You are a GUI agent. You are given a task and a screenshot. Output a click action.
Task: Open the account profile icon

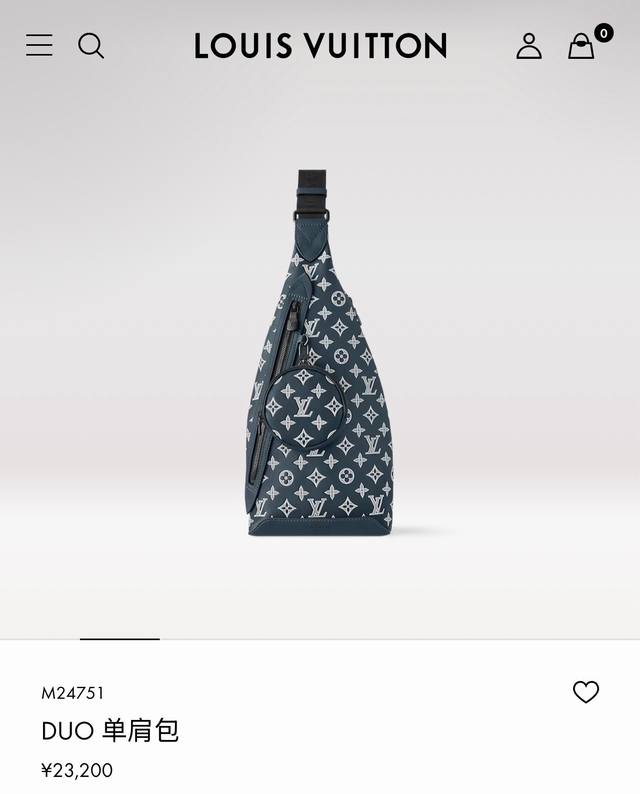(529, 46)
